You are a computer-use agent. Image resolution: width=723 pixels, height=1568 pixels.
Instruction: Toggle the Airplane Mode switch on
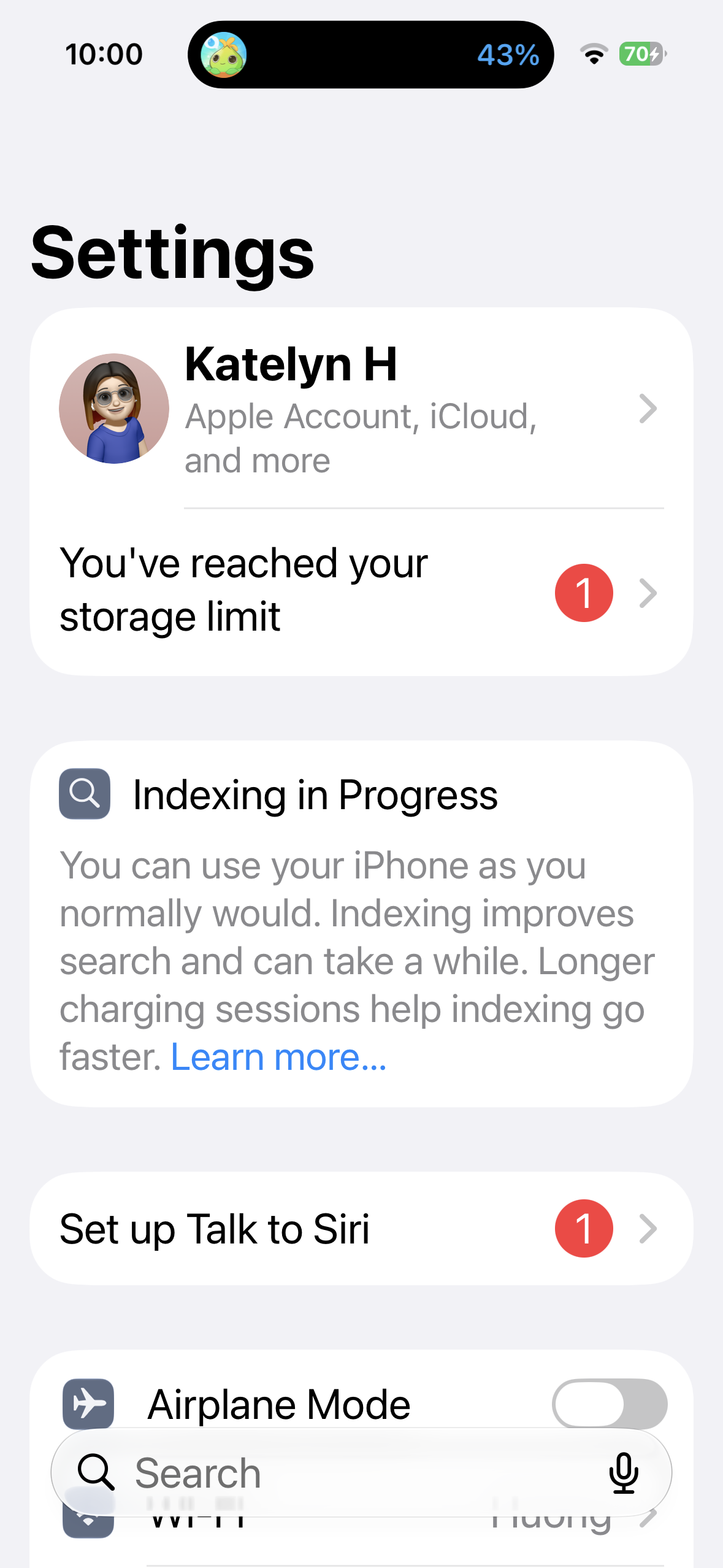[x=610, y=1404]
